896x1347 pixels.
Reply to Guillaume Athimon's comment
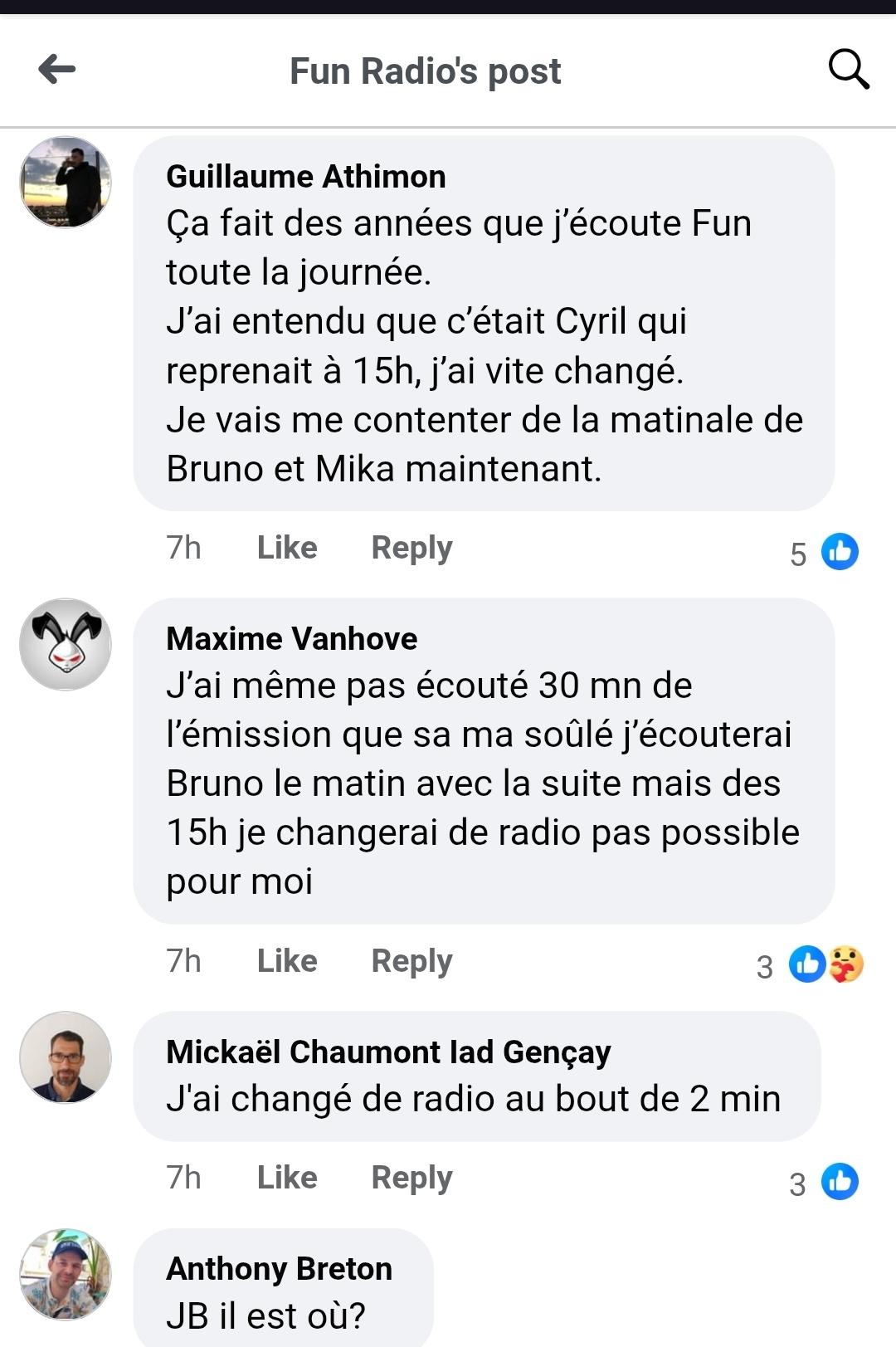click(411, 548)
